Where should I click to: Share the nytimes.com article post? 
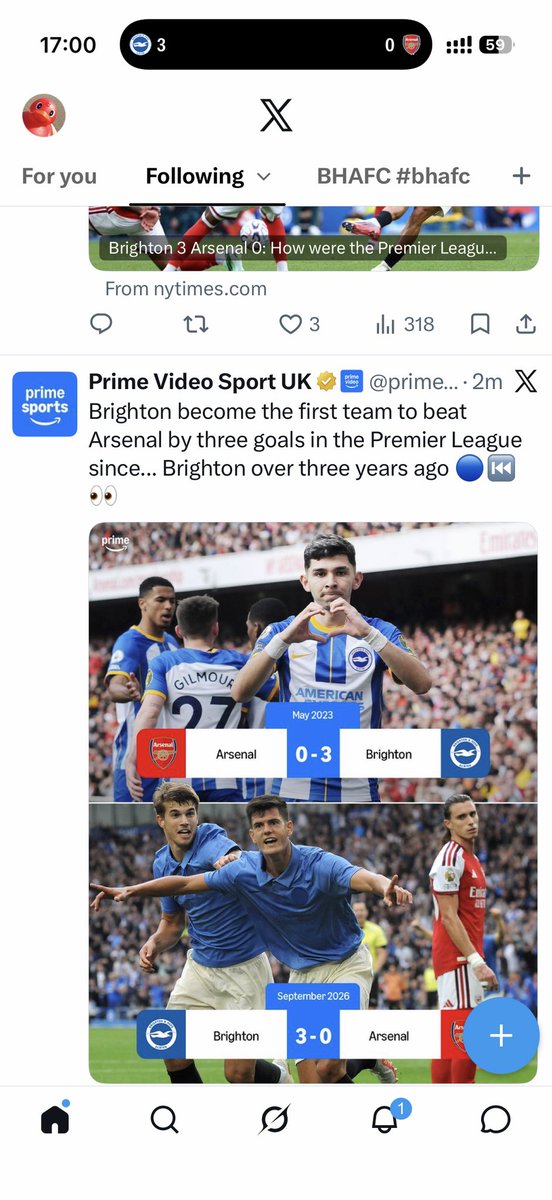(525, 324)
